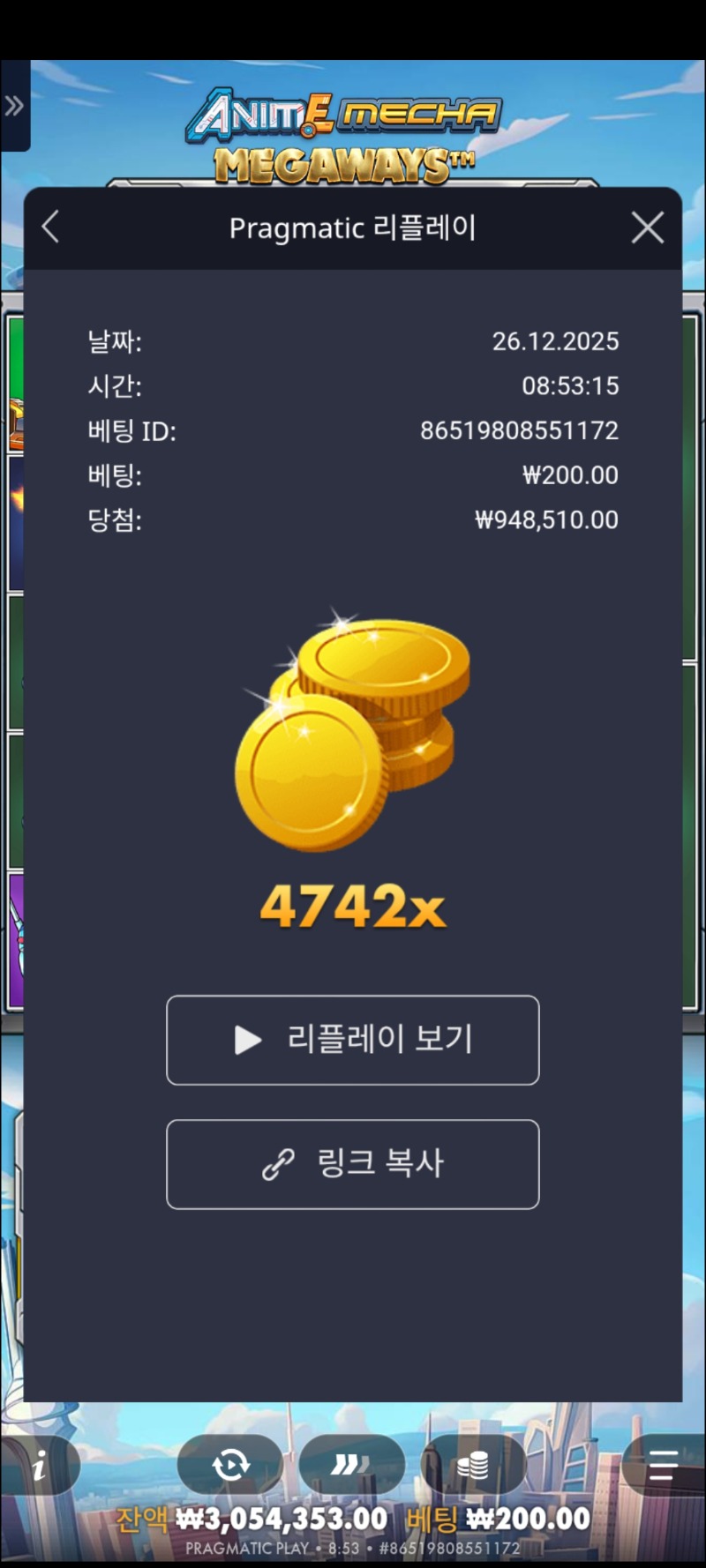Open the game info button

tap(39, 1466)
